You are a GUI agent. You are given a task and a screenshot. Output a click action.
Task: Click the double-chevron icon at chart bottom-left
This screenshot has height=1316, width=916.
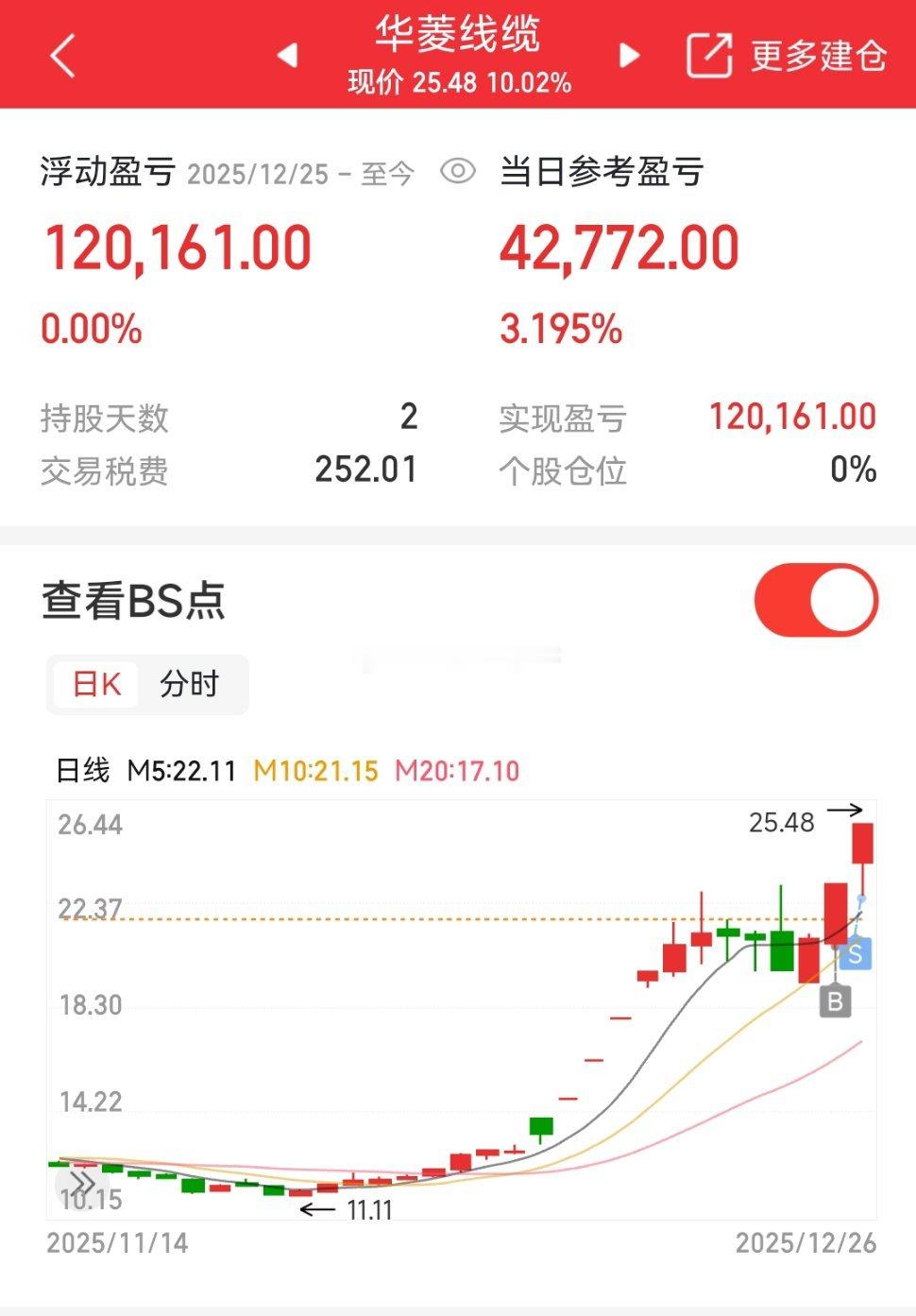point(81,1183)
